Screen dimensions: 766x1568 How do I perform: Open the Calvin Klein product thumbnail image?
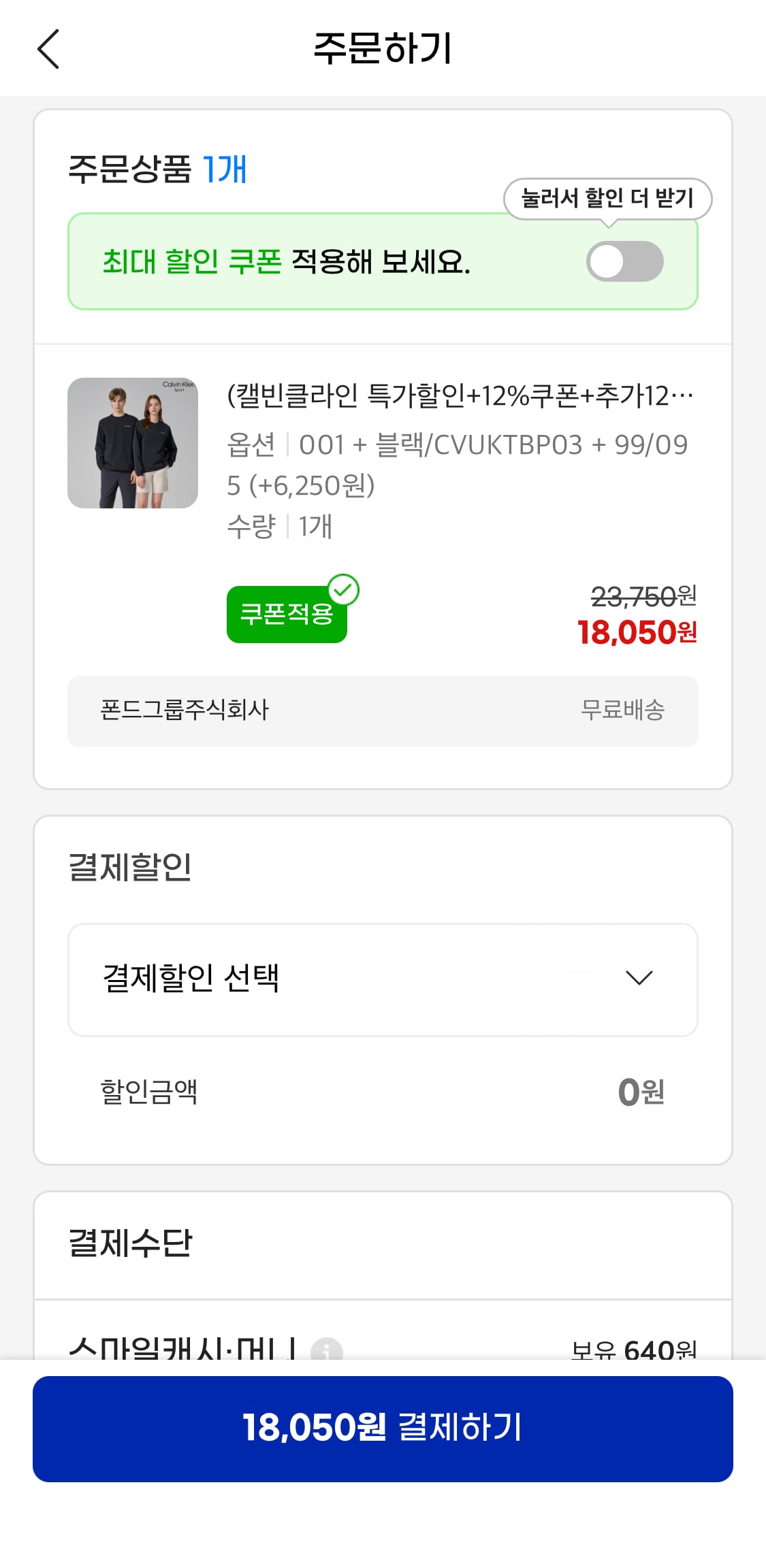pyautogui.click(x=133, y=444)
